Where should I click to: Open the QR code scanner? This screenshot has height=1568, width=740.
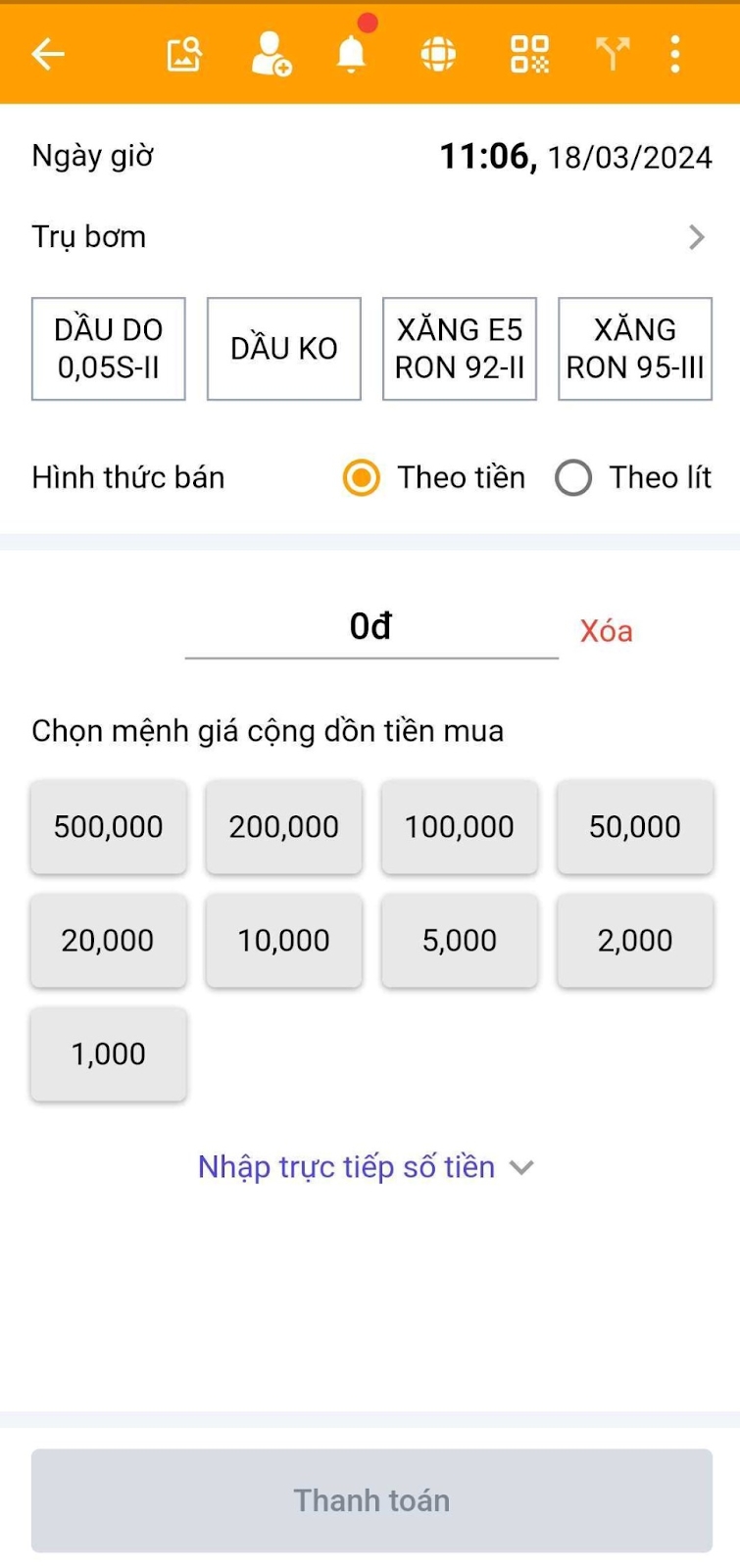[529, 54]
